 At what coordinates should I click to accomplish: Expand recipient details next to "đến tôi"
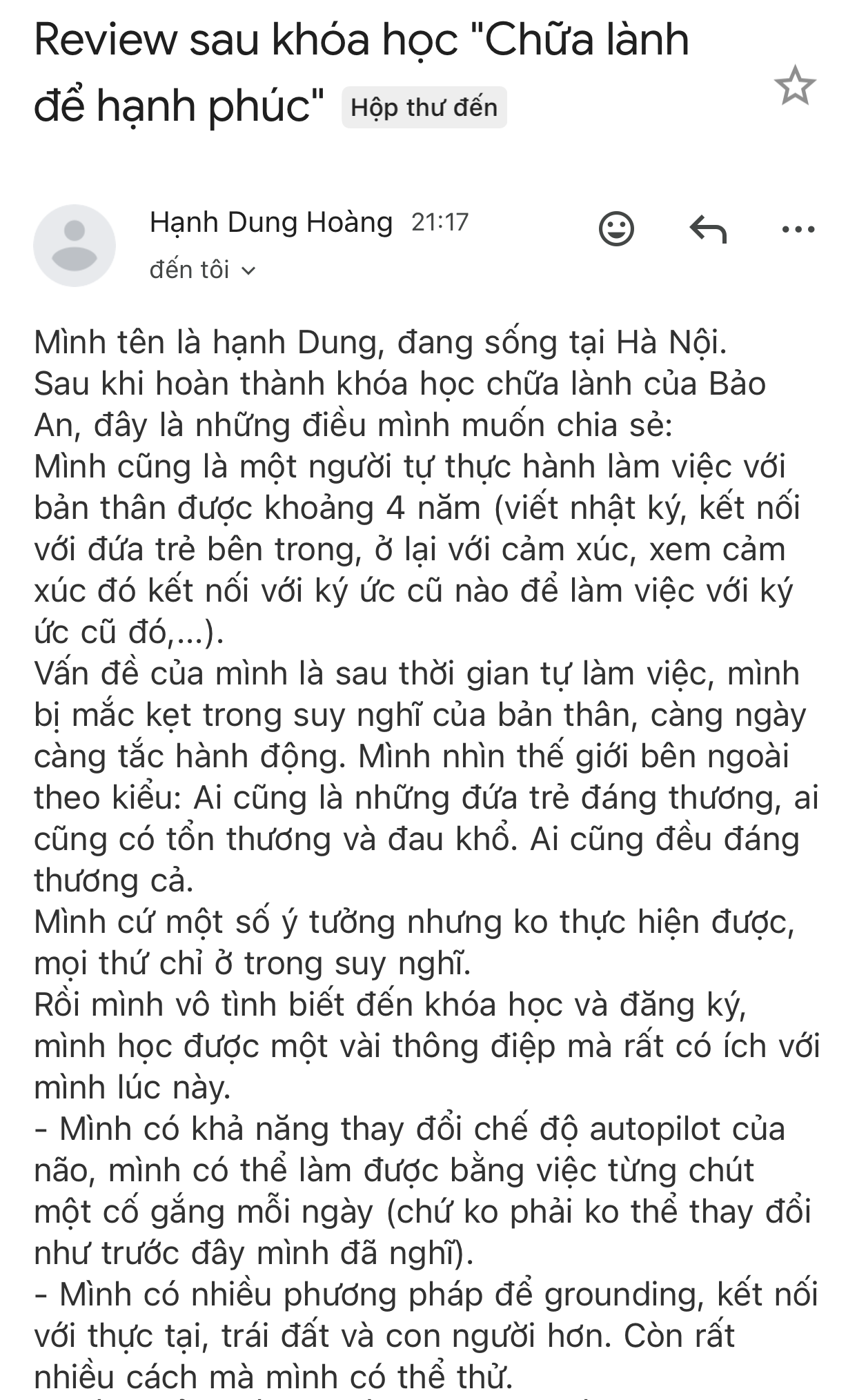pyautogui.click(x=248, y=270)
